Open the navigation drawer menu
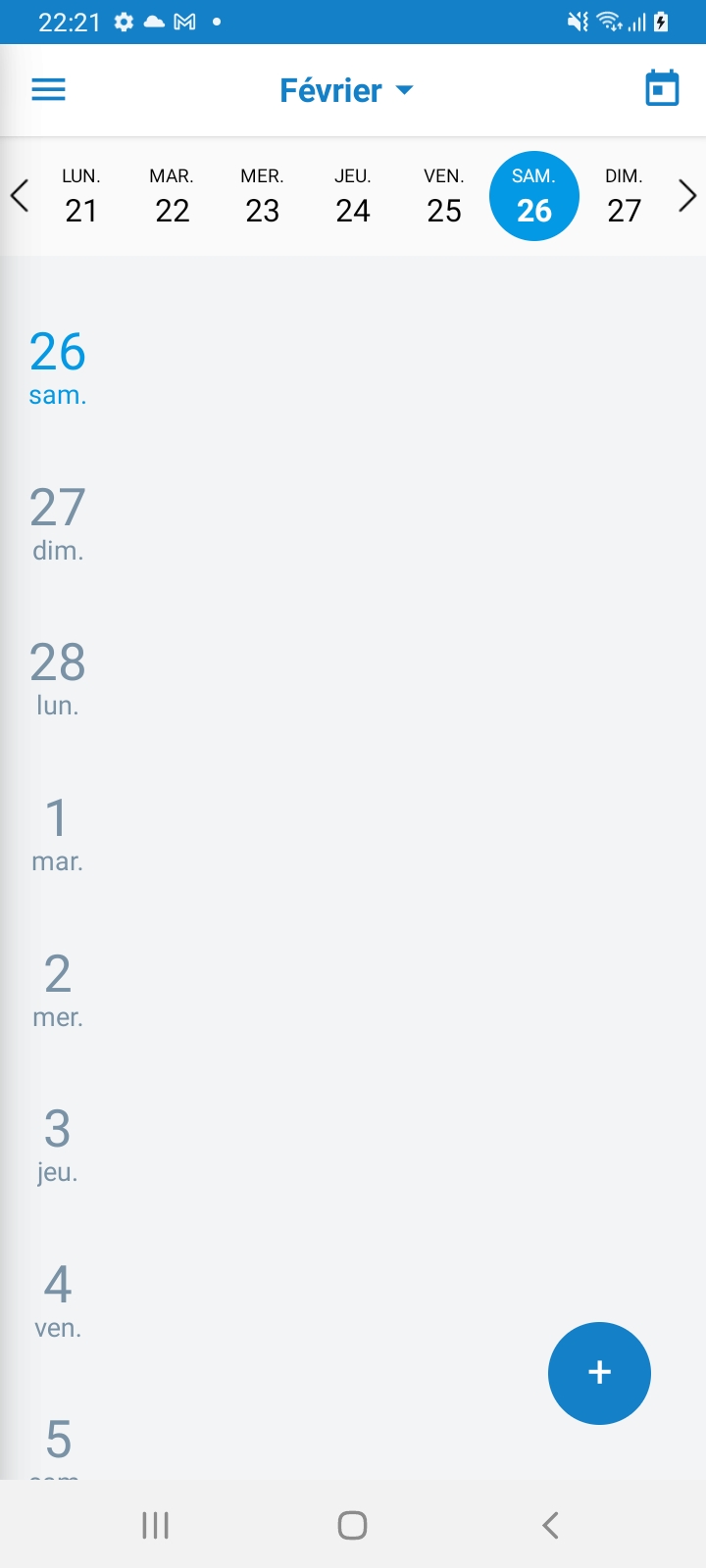Screen dimensions: 706x1568 tap(47, 88)
